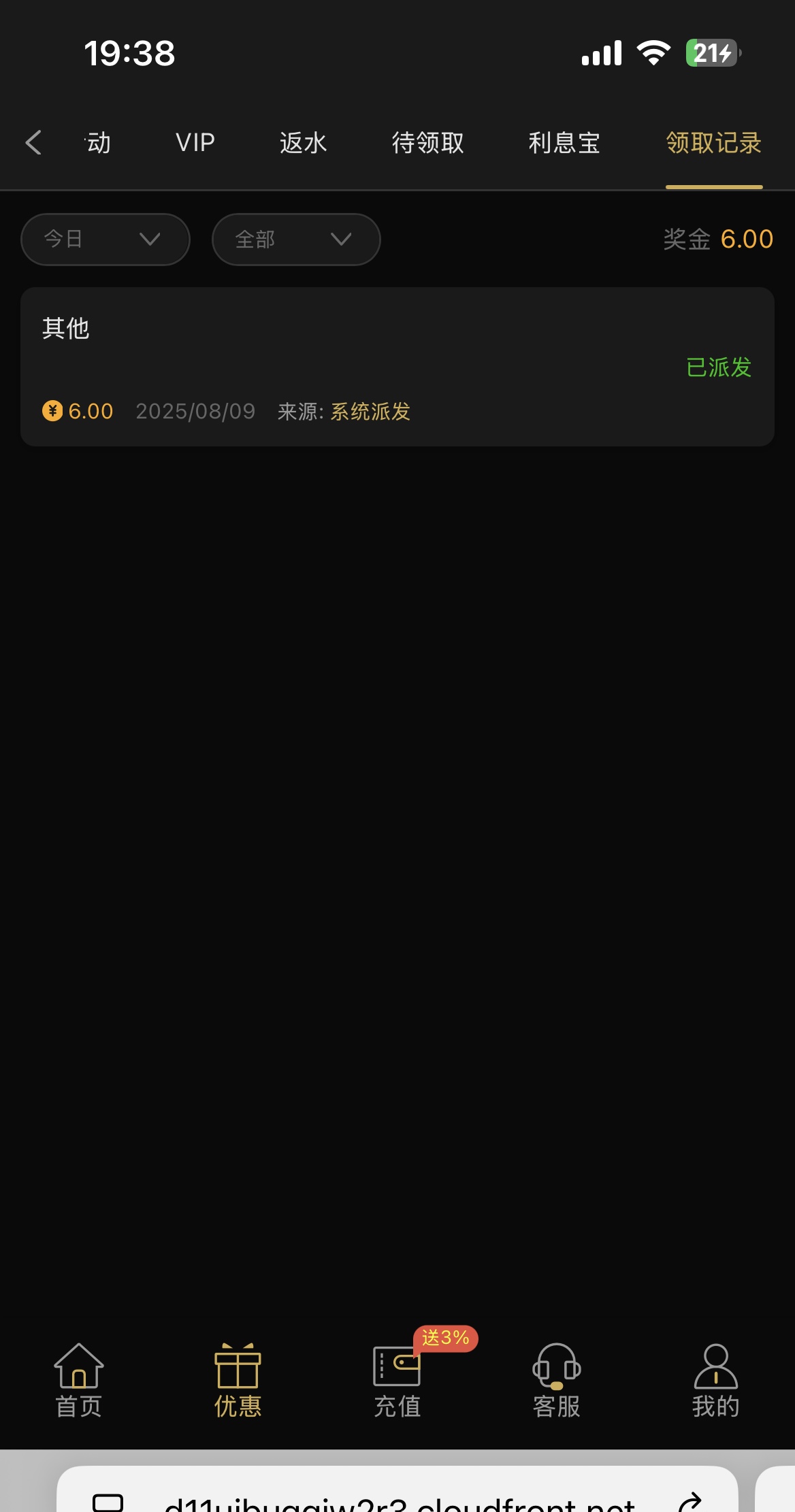Expand the 今日 date dropdown
Screen dimensions: 795x1512
106,240
